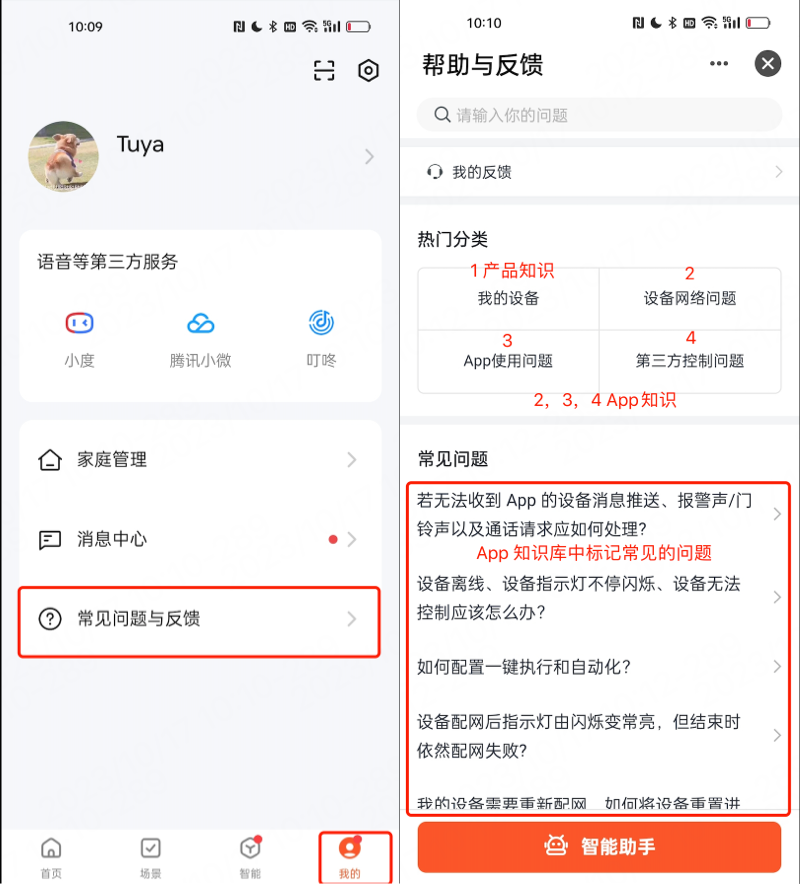Choose the 设备网络问题 category

pos(690,298)
